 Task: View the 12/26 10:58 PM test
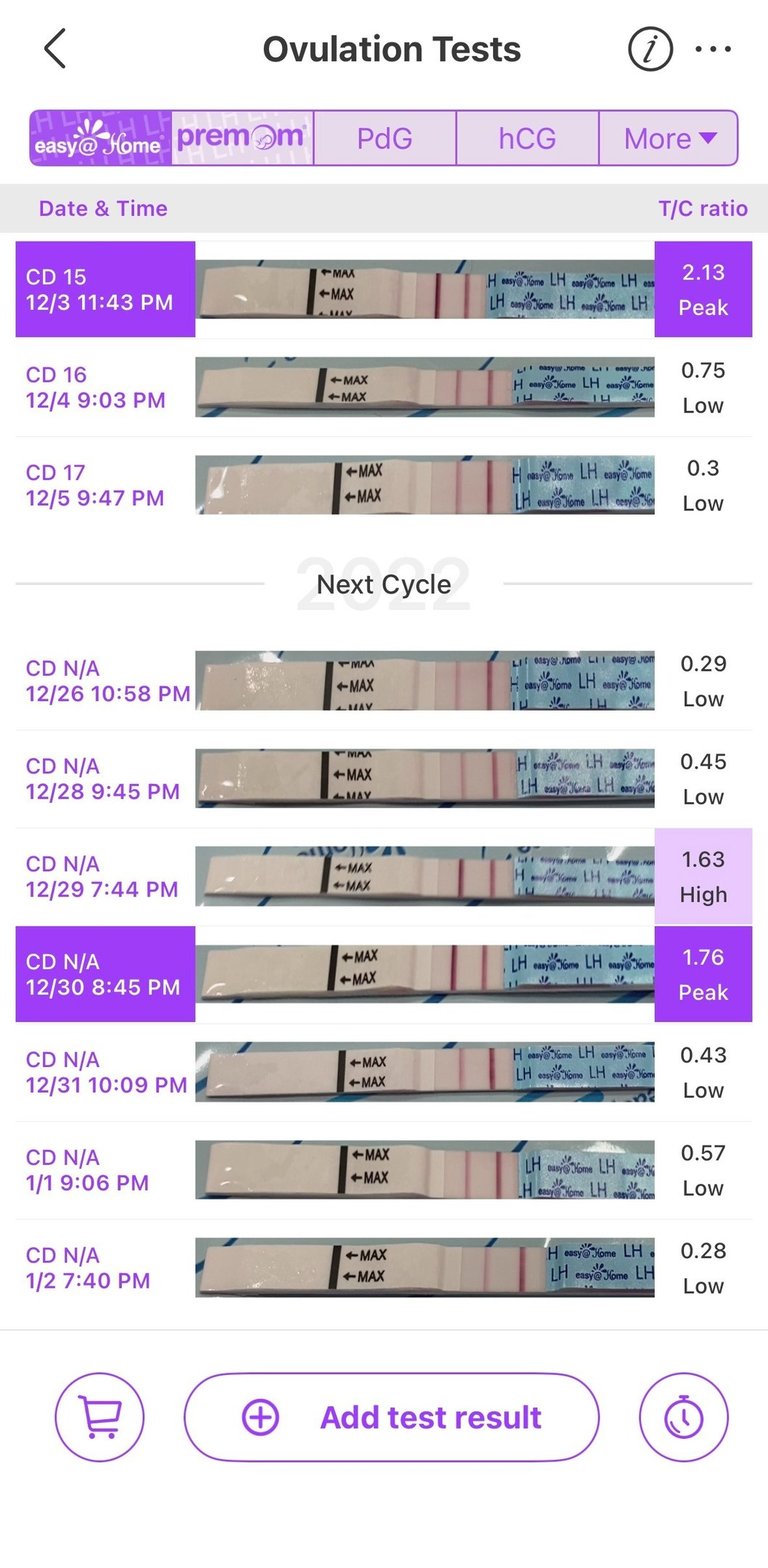[384, 681]
